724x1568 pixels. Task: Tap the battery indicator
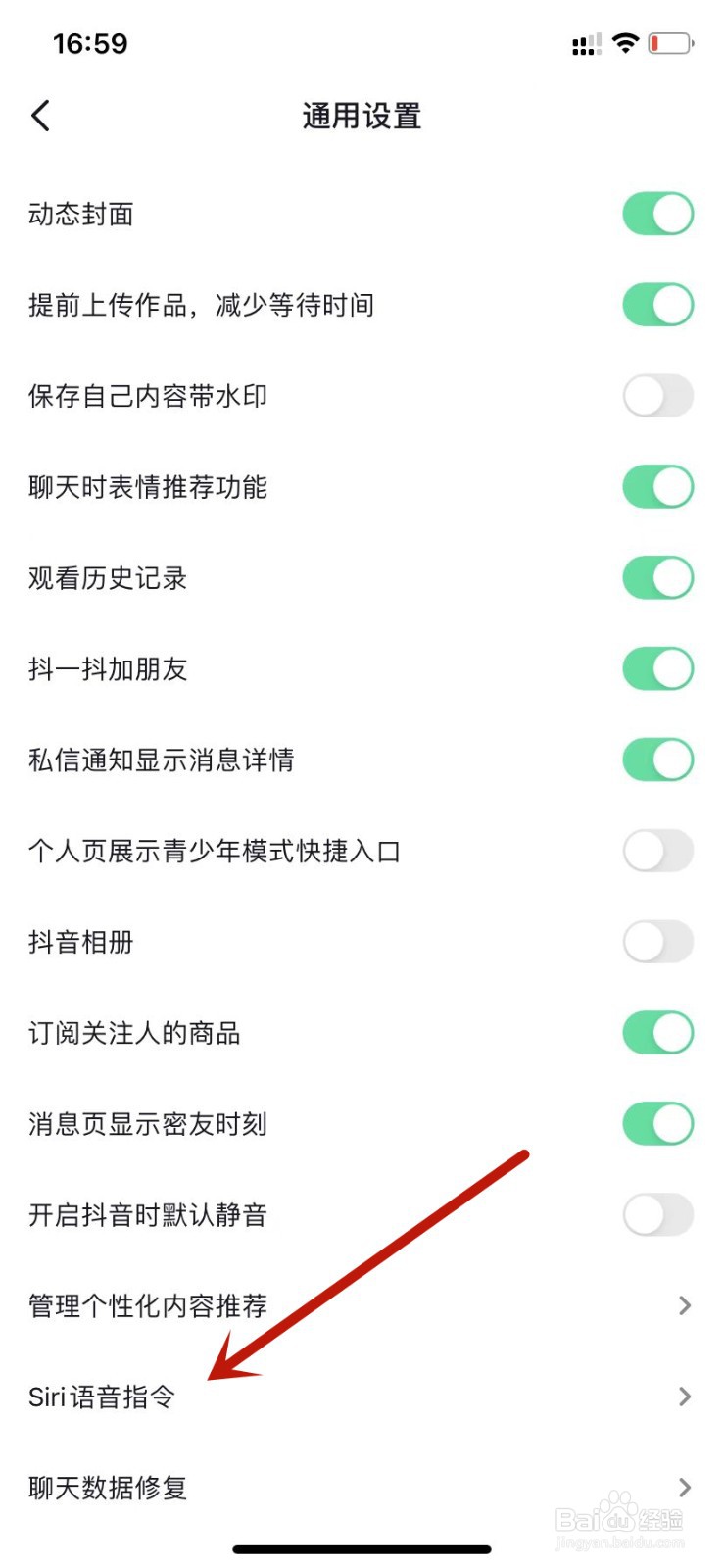pyautogui.click(x=671, y=42)
